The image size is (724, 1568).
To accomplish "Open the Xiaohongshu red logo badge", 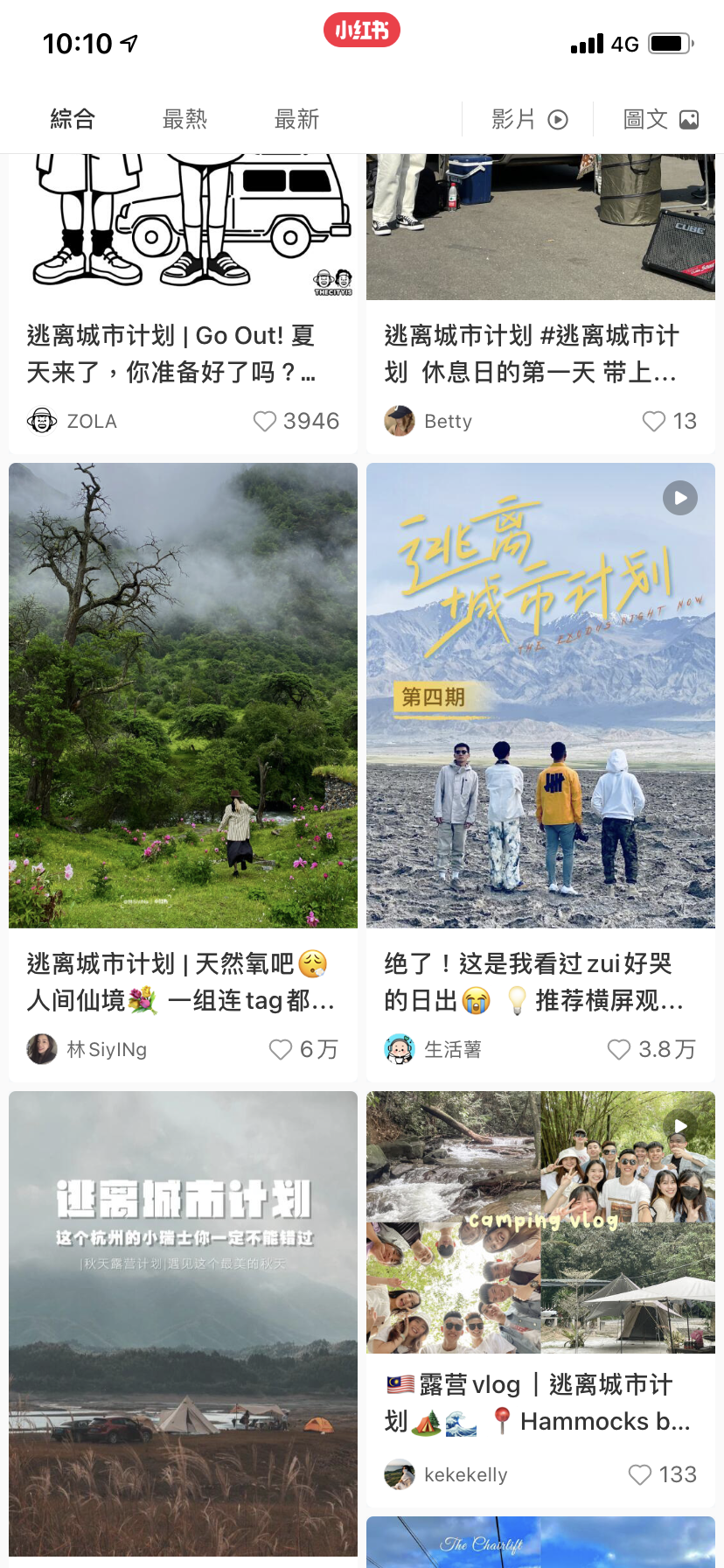I will pos(361,29).
